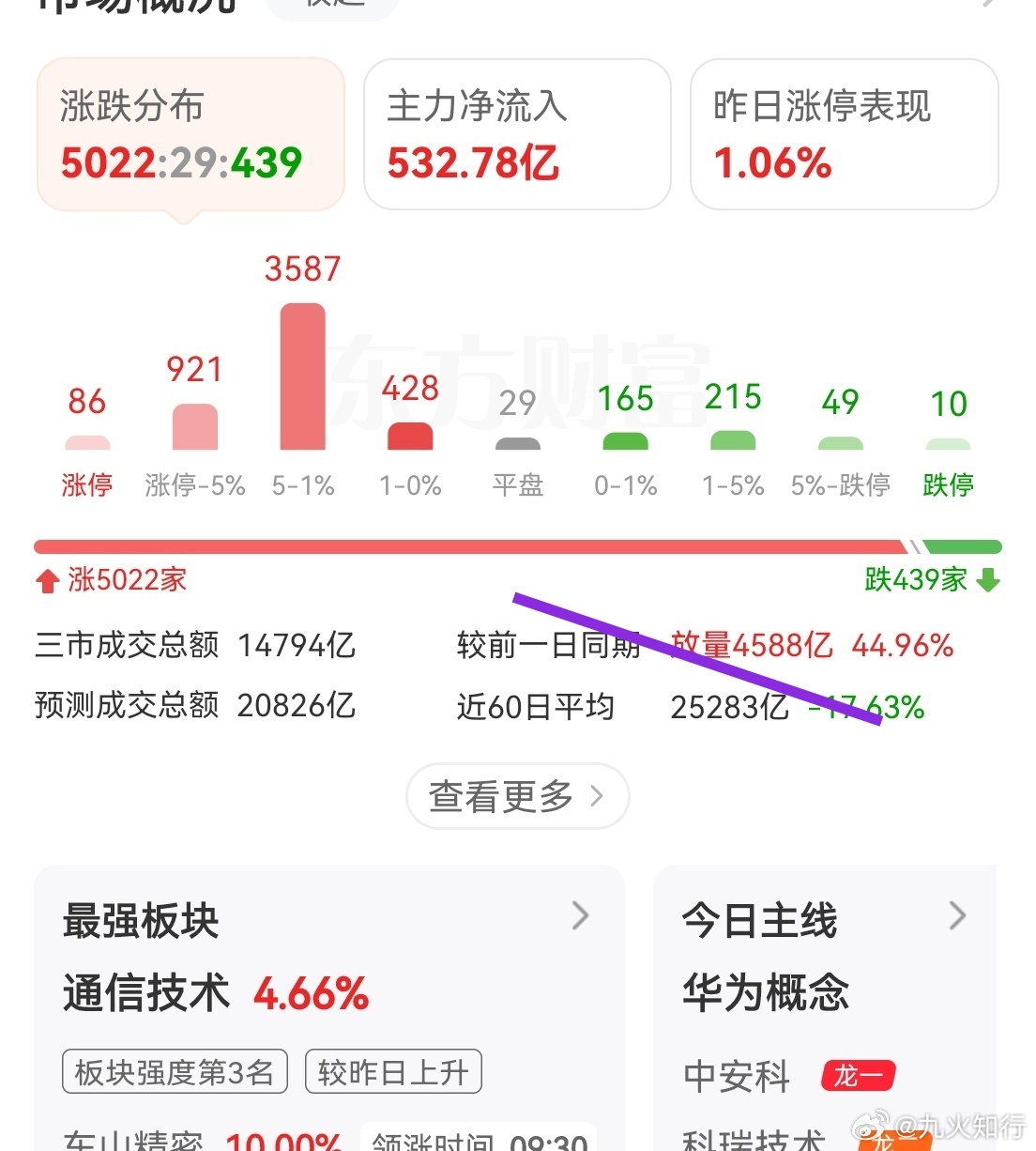The image size is (1036, 1151).
Task: Click the red-green advance decline ratio bar
Action: click(x=518, y=545)
